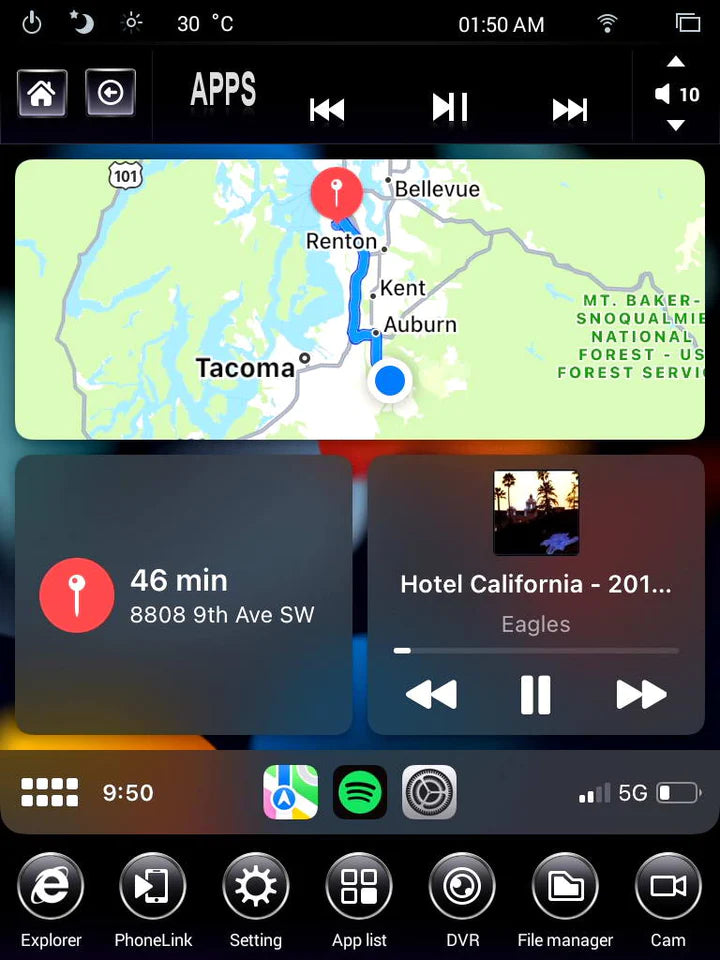Tap the back arrow button

(x=110, y=94)
